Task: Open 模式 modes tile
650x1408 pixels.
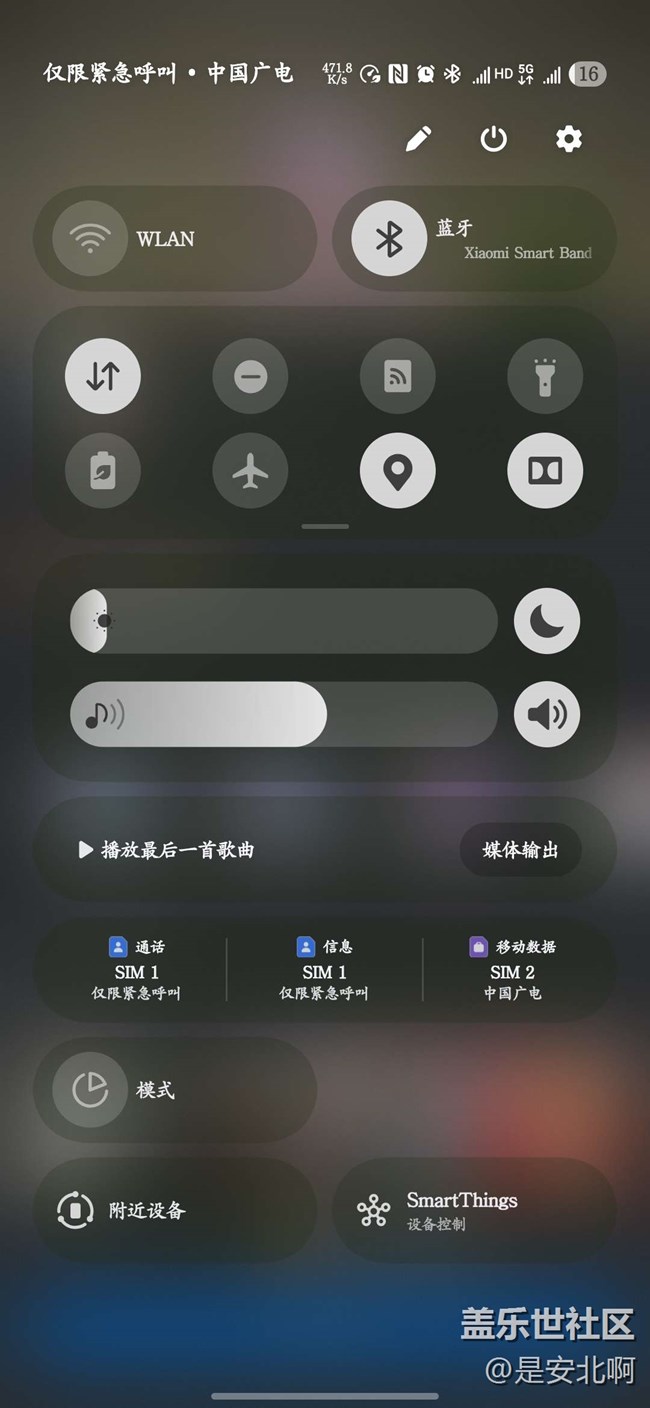Action: click(175, 1090)
